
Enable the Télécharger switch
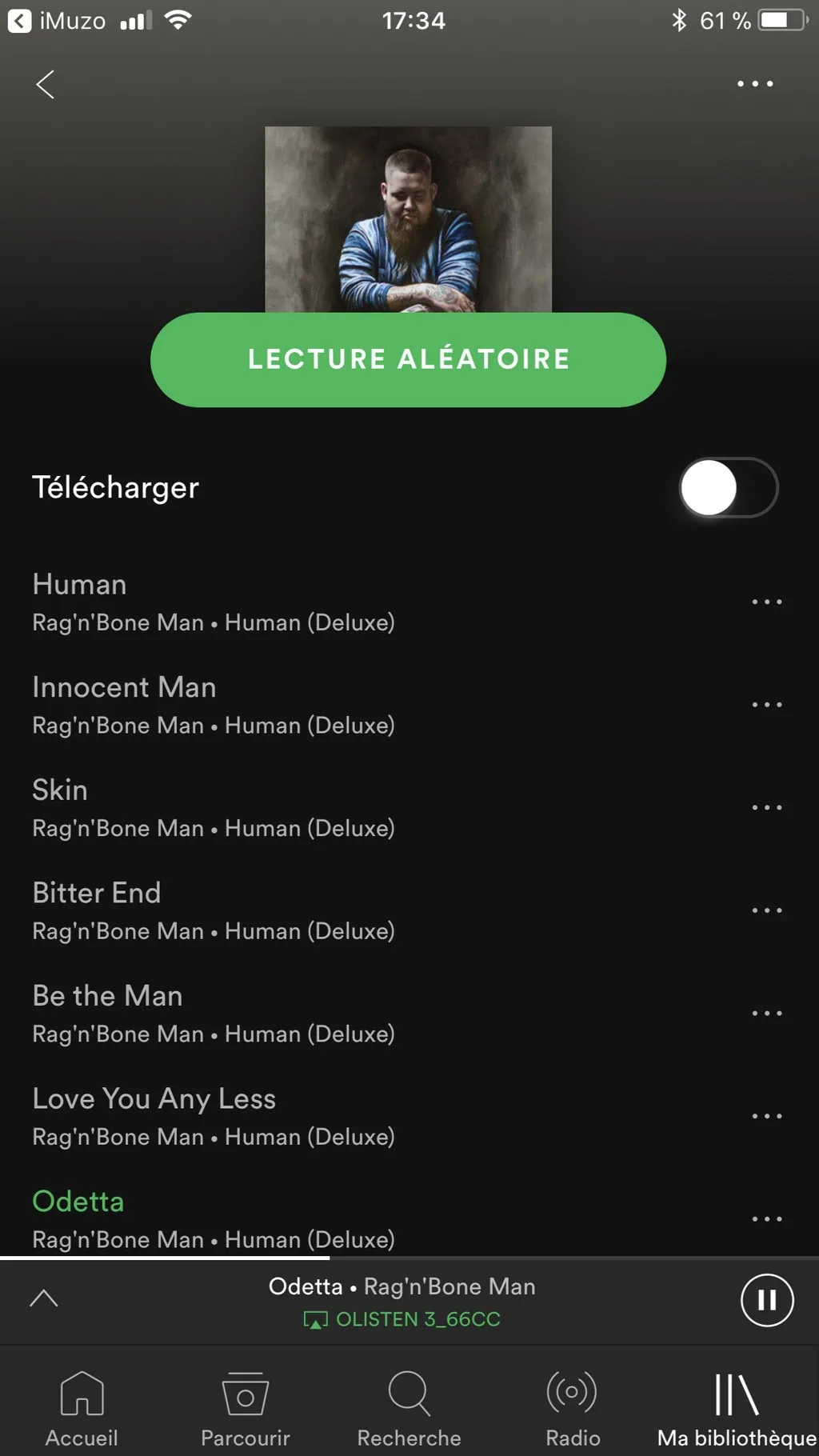pyautogui.click(x=728, y=487)
